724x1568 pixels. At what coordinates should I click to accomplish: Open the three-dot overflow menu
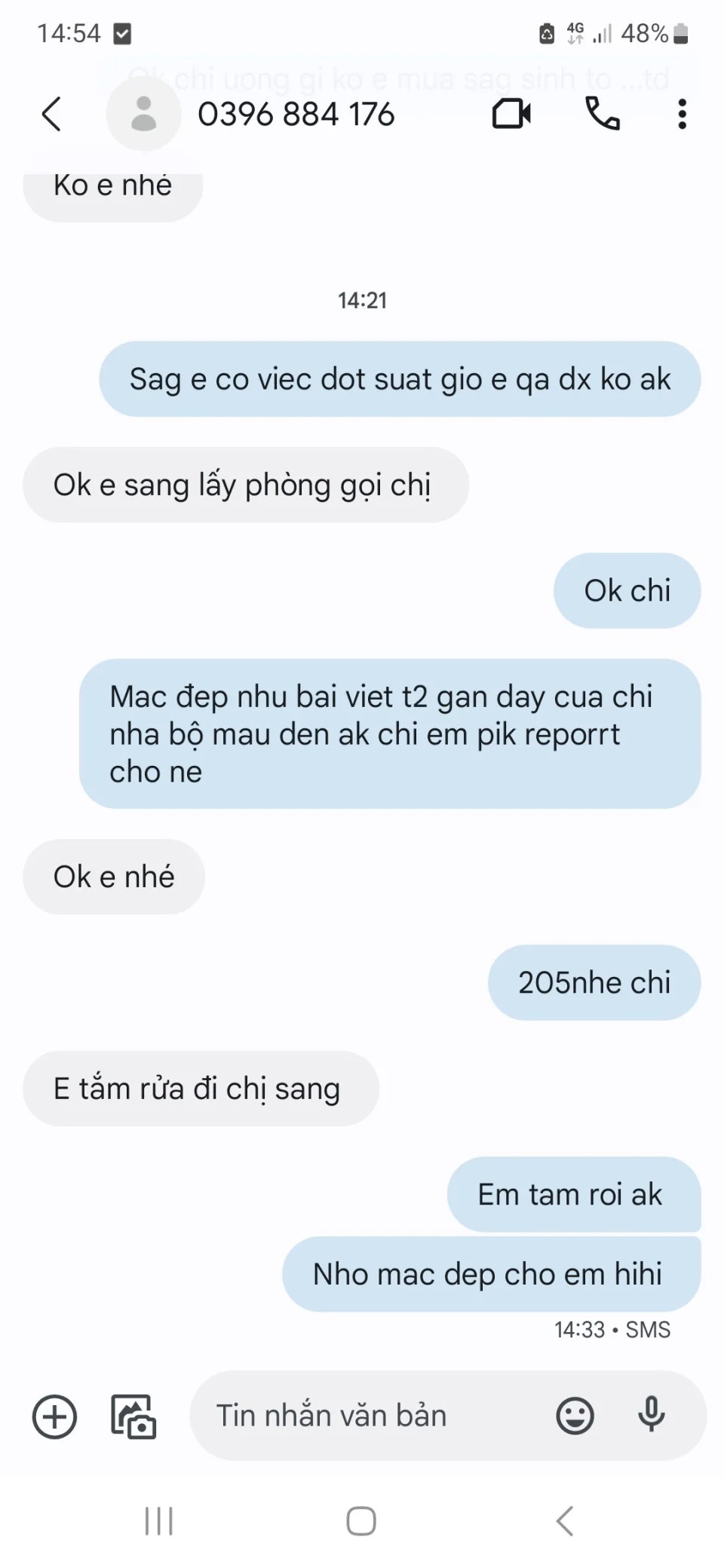click(x=682, y=115)
